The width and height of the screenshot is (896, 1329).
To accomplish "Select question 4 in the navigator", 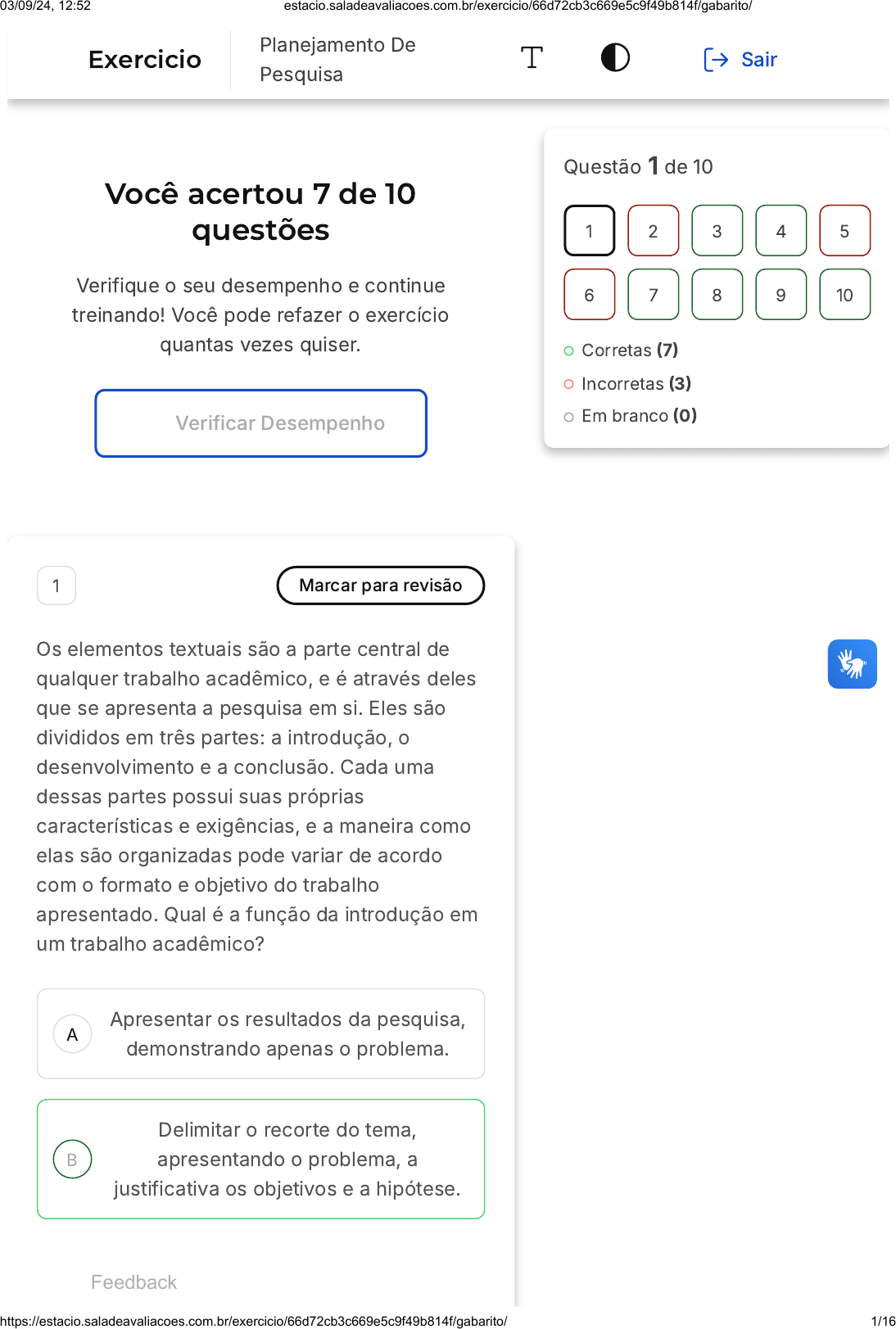I will click(781, 231).
